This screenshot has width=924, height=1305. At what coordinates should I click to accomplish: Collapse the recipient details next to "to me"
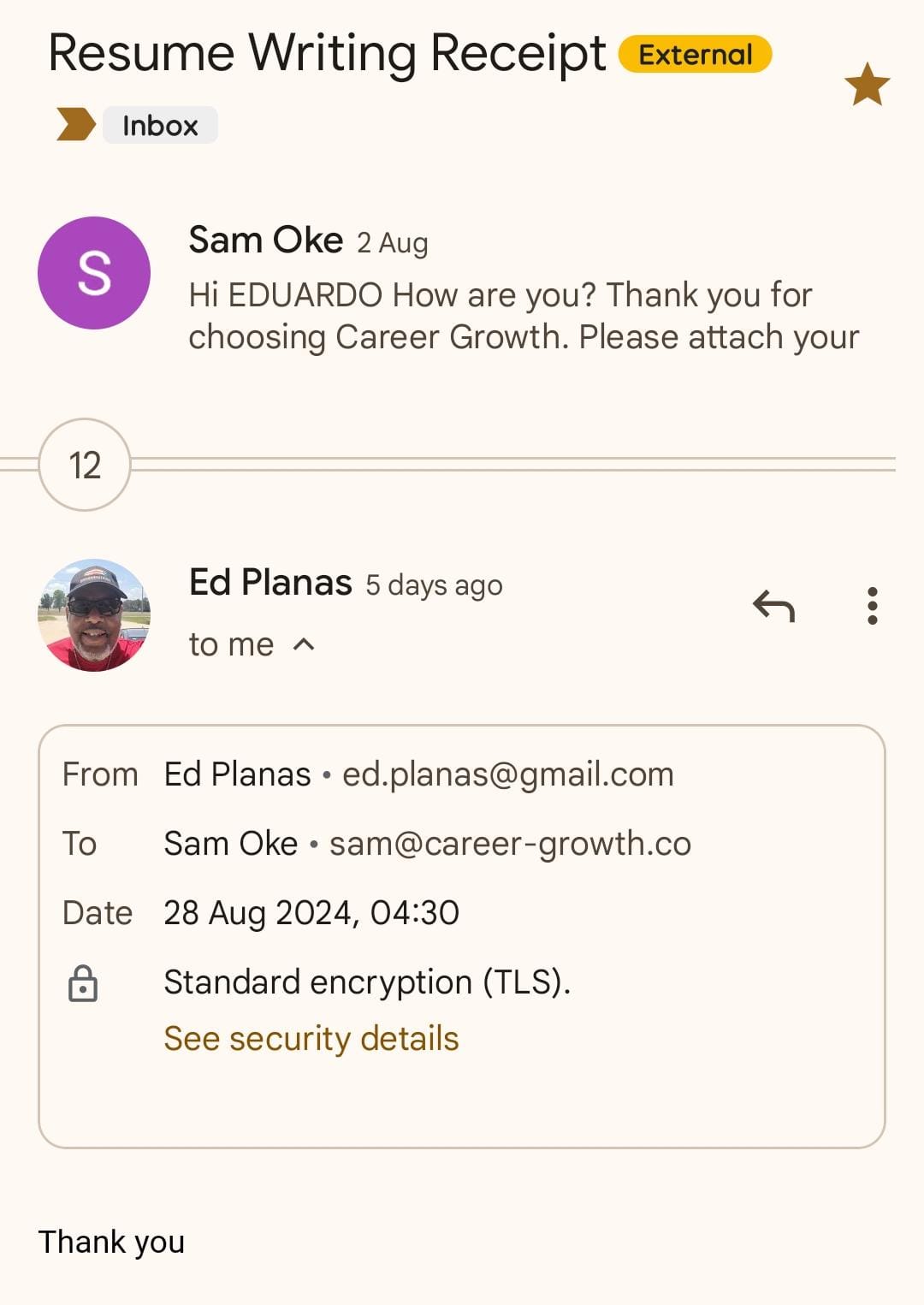(304, 644)
